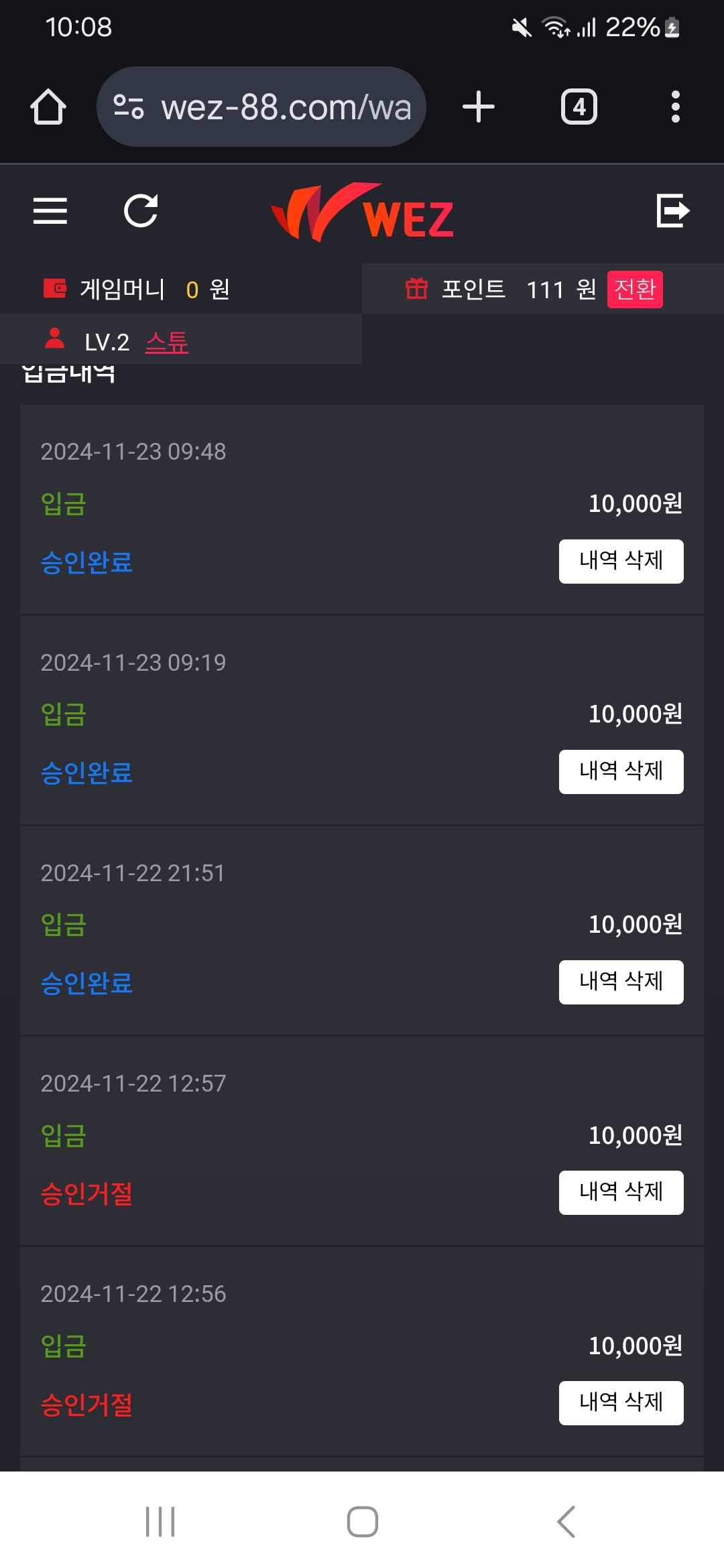Image resolution: width=724 pixels, height=1568 pixels.
Task: Open the underlined 스튜 profile link
Action: 167,342
